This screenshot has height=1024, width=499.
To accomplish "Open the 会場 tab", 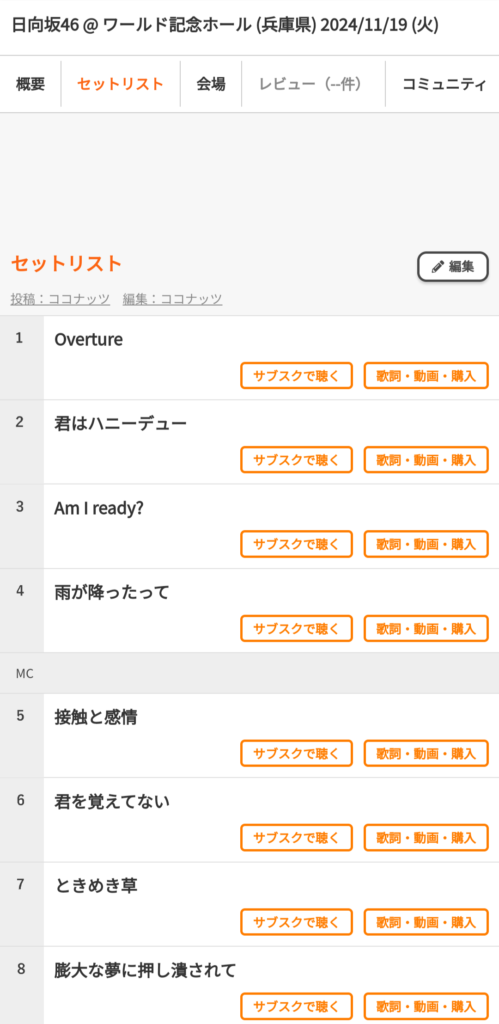I will [211, 84].
